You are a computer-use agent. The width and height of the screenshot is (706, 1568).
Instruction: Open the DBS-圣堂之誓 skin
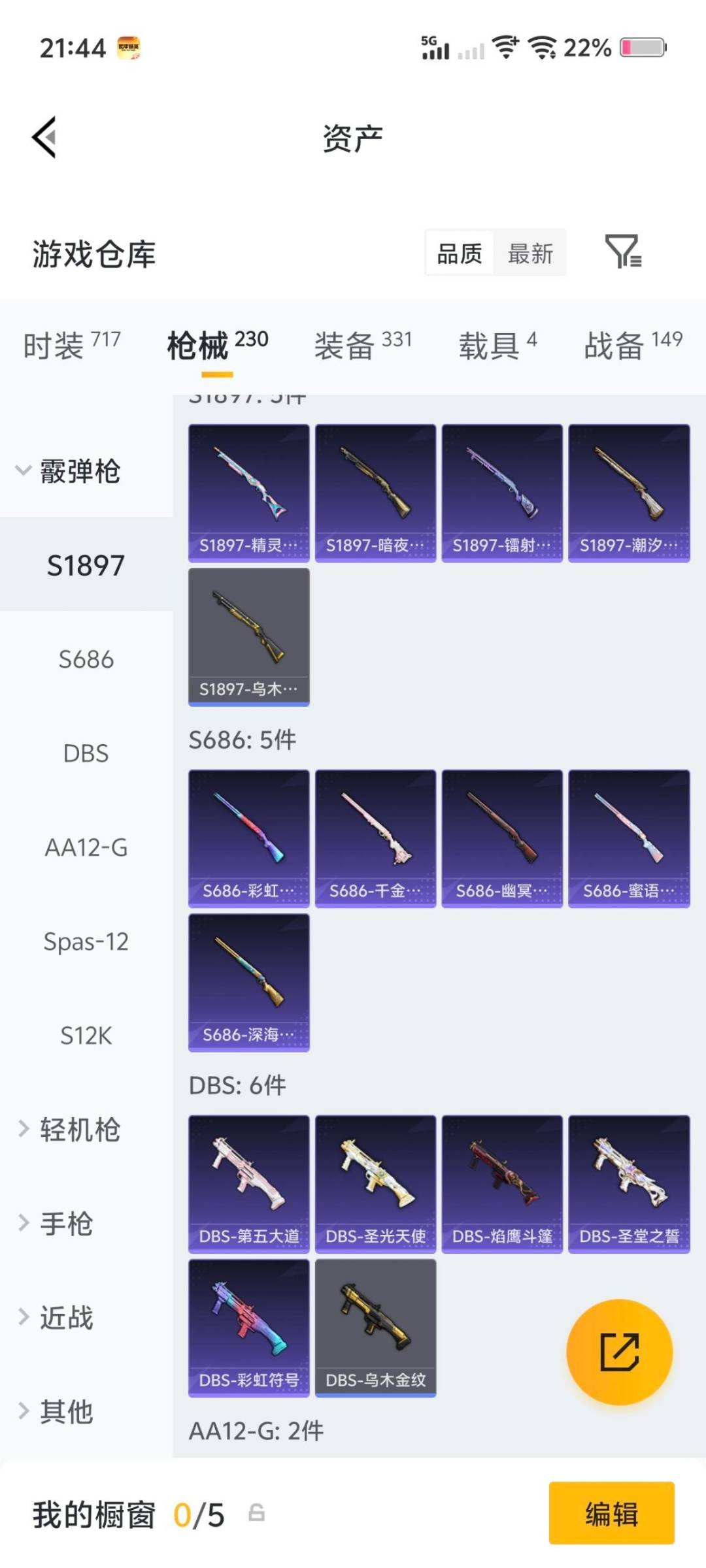pyautogui.click(x=629, y=1183)
